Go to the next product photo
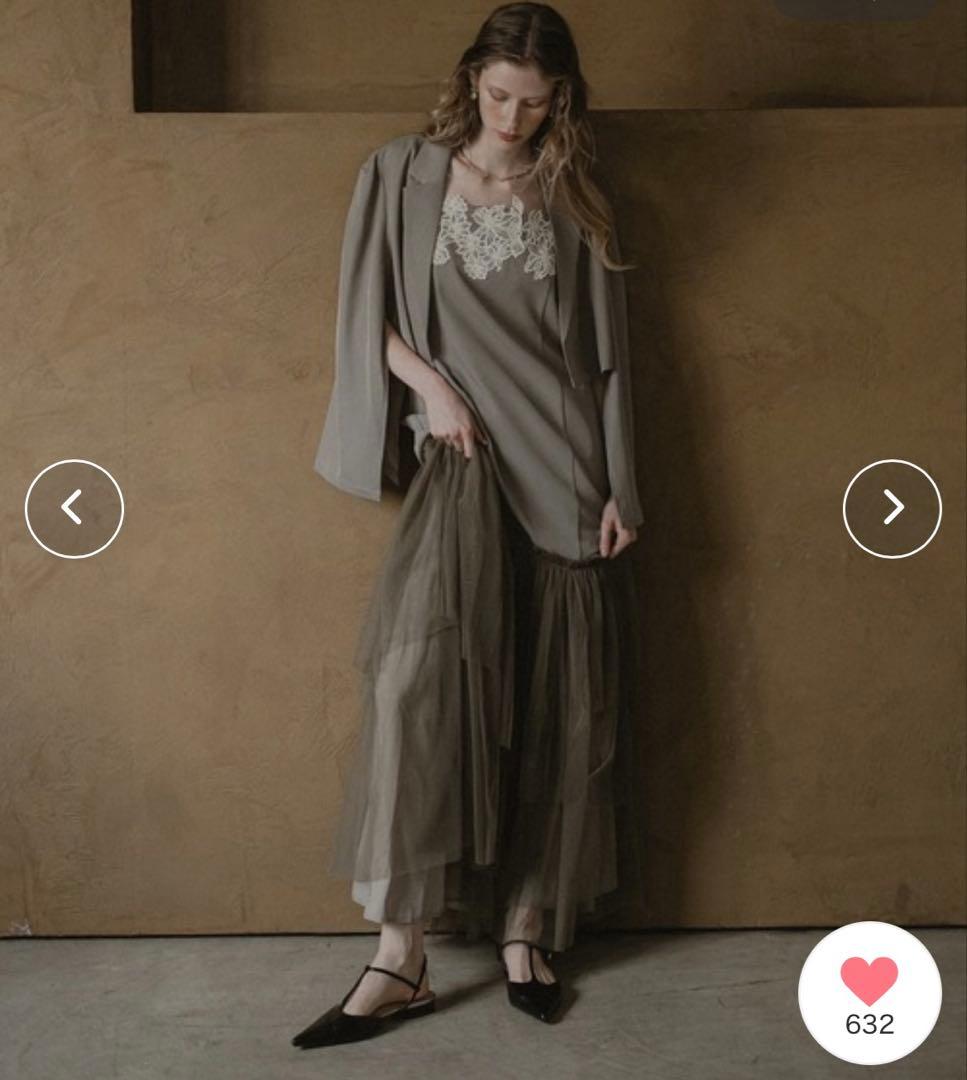This screenshot has width=967, height=1080. coord(891,508)
